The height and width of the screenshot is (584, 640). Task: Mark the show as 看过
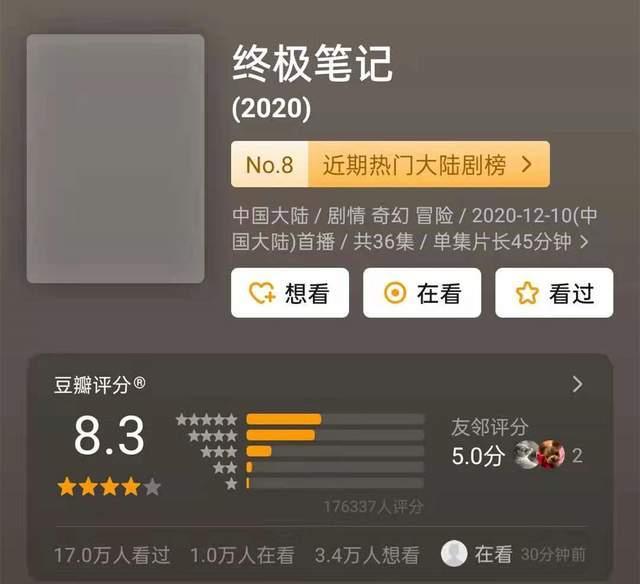(x=554, y=293)
